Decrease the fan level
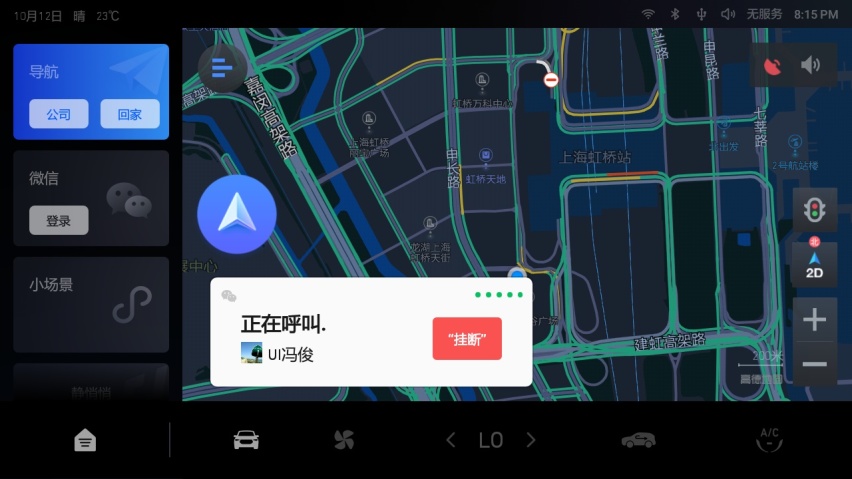Viewport: 852px width, 479px height. pos(451,440)
